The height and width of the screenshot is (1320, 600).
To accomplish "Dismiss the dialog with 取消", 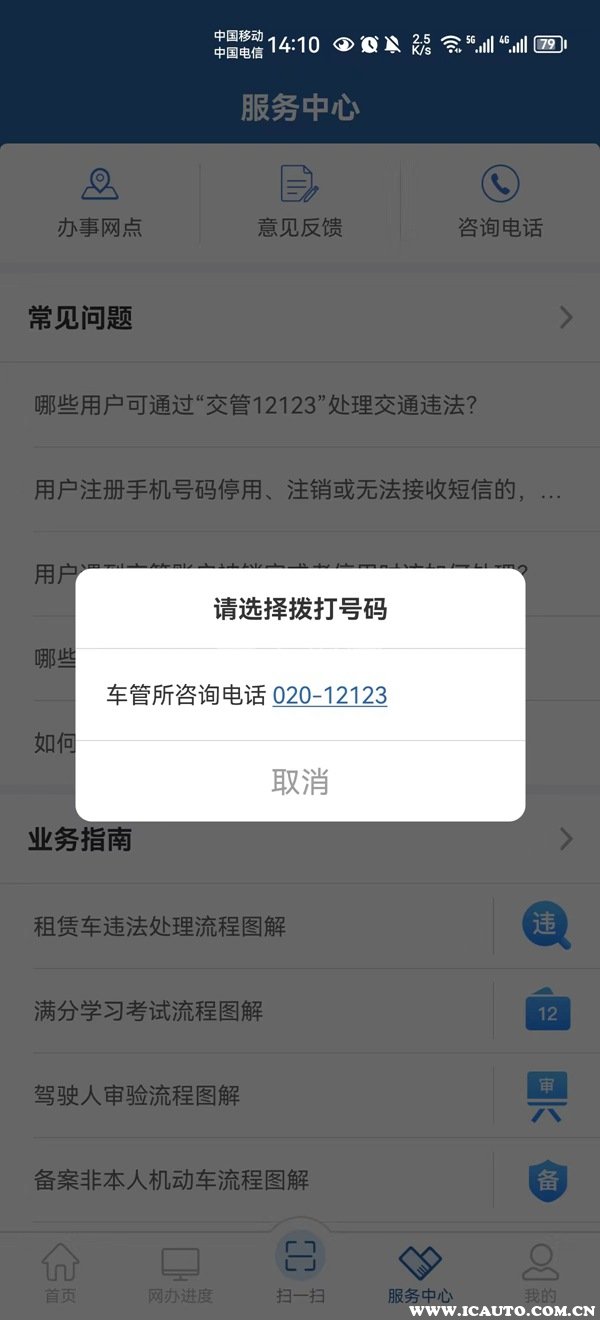I will 300,781.
